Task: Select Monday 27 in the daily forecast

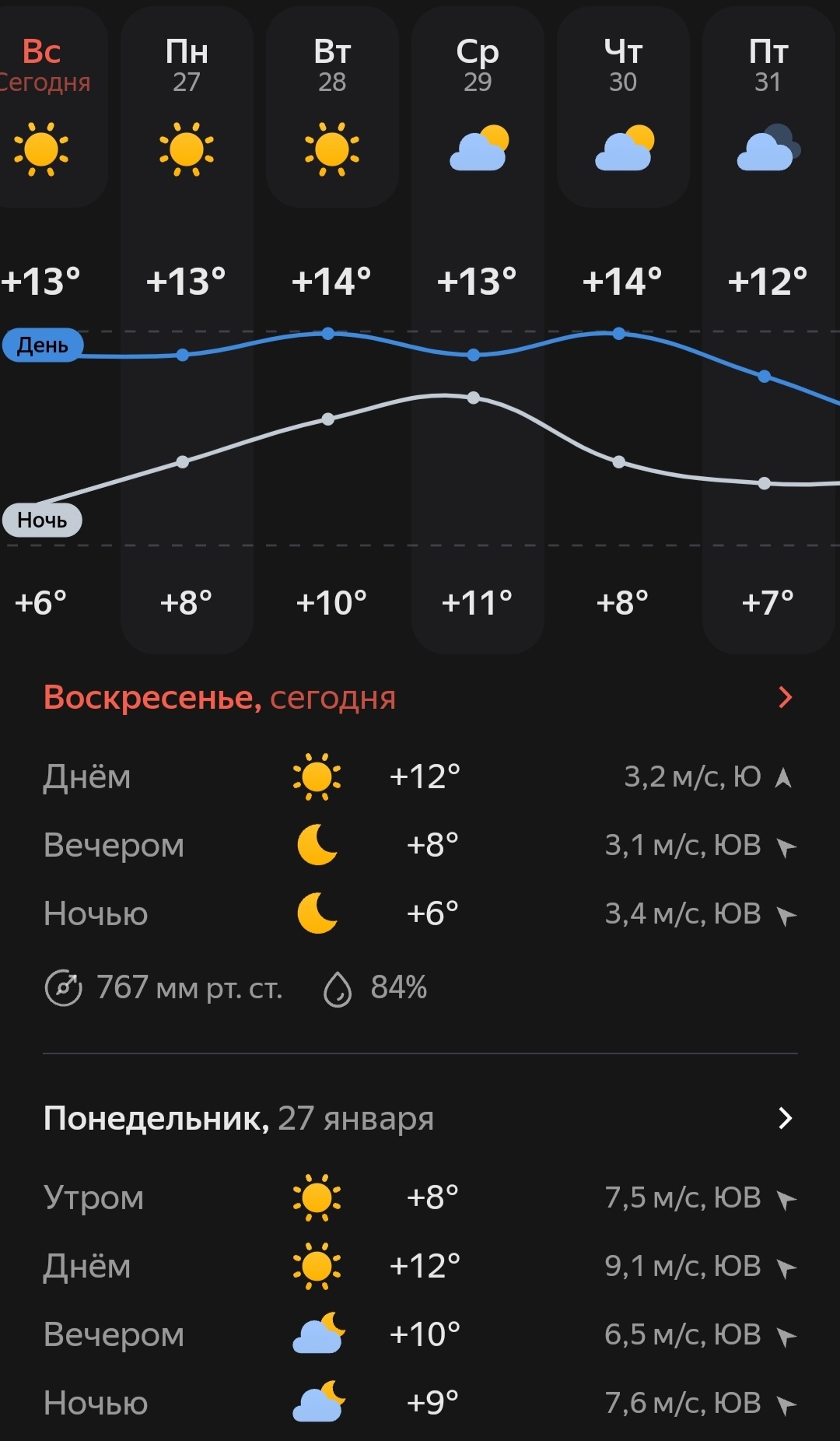Action: click(x=187, y=109)
